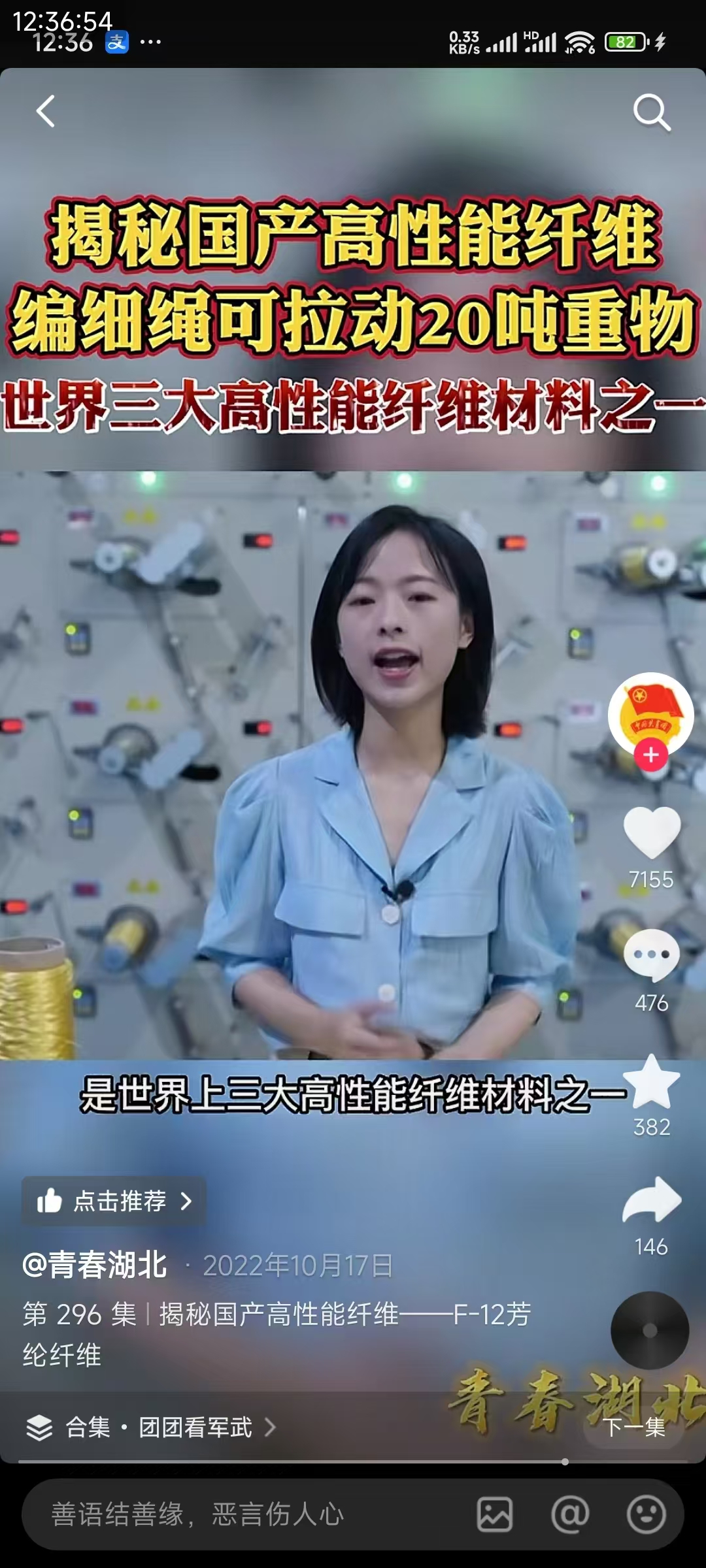Tap the 点击推荐 recommend button

coord(114,1201)
